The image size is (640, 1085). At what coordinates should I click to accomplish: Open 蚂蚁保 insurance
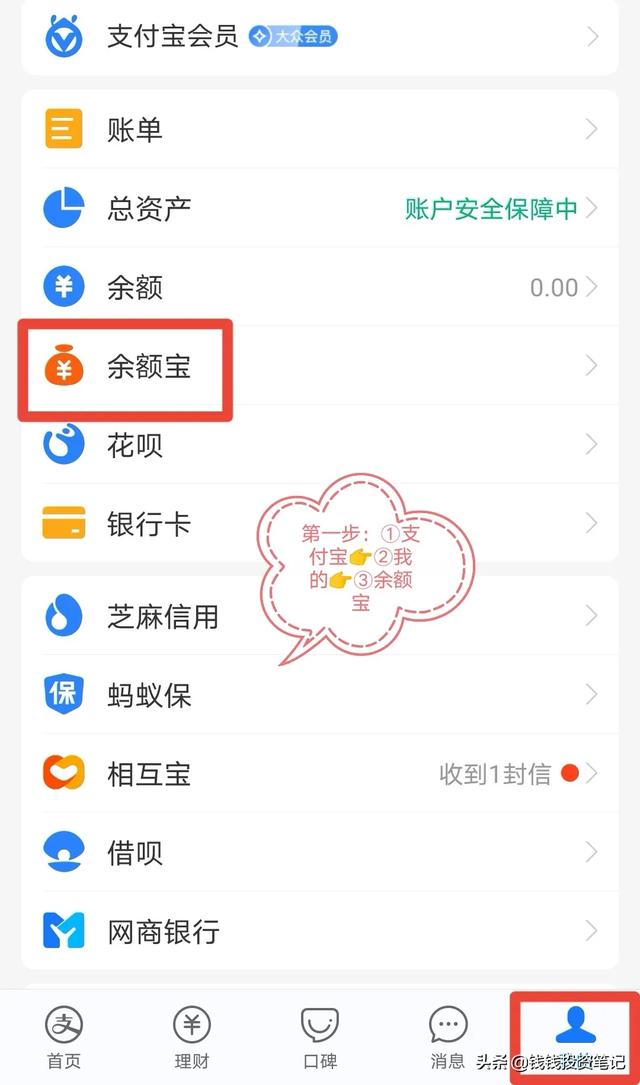pos(320,695)
